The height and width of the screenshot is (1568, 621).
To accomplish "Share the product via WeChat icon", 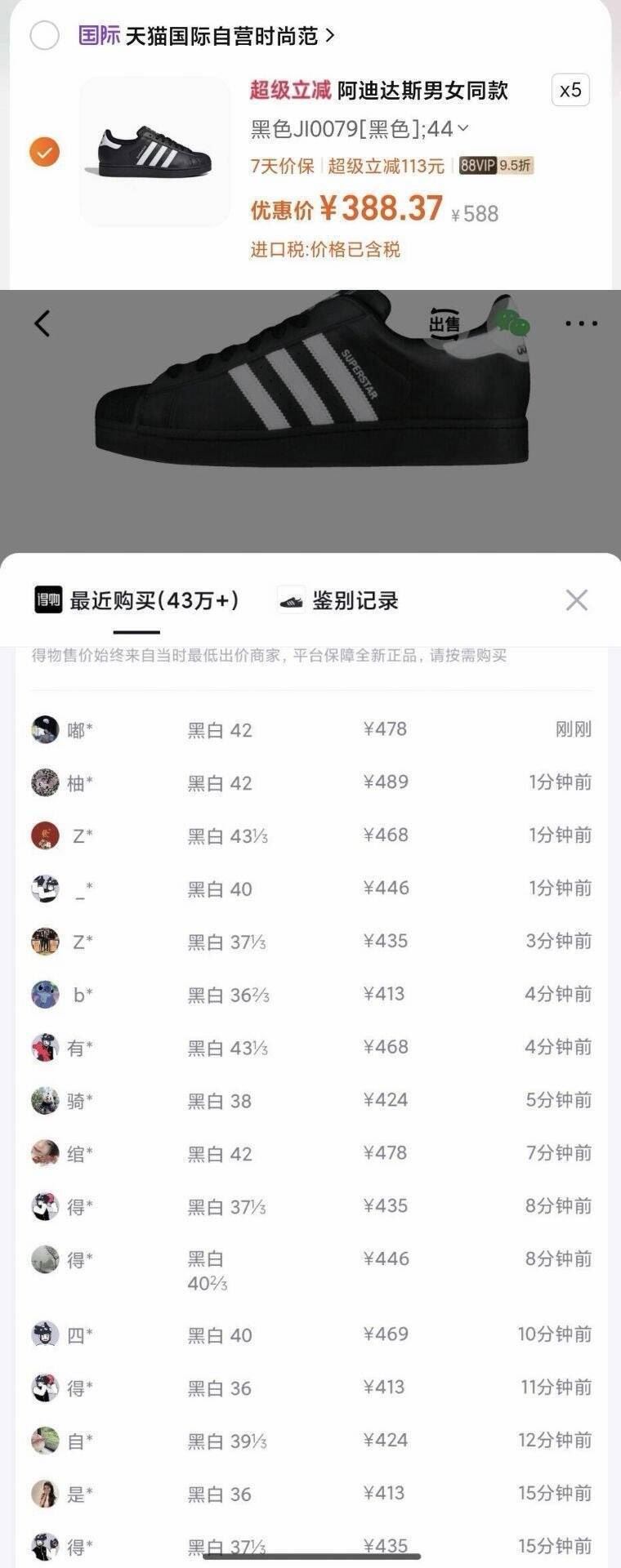I will tap(513, 323).
